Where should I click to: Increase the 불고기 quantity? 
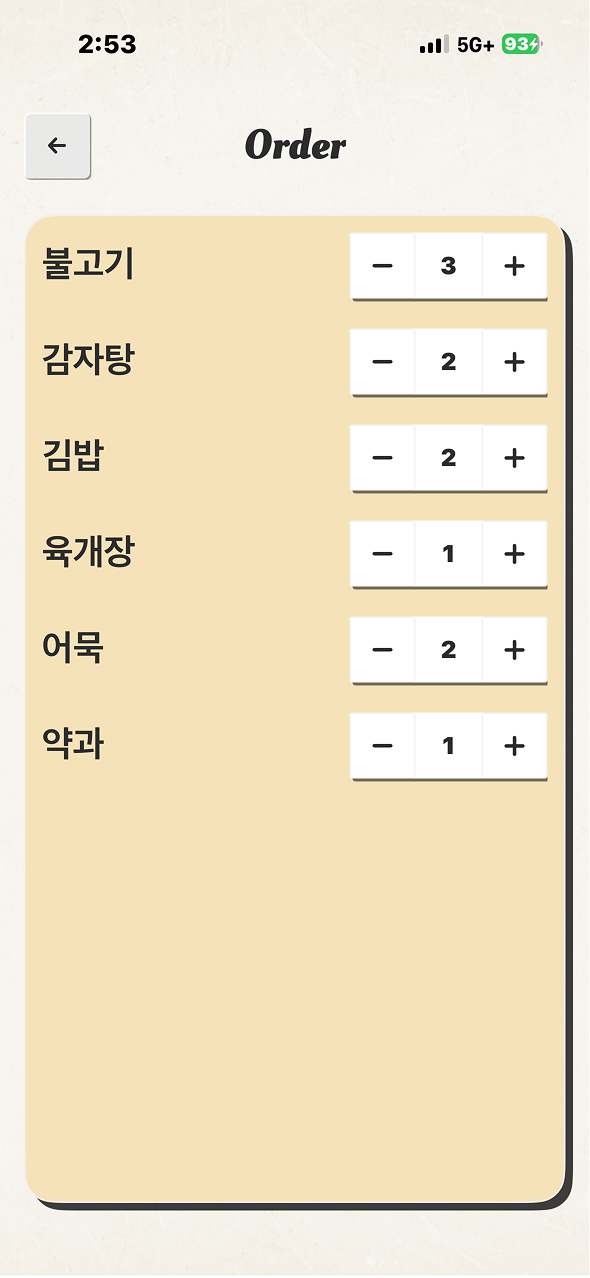coord(514,266)
